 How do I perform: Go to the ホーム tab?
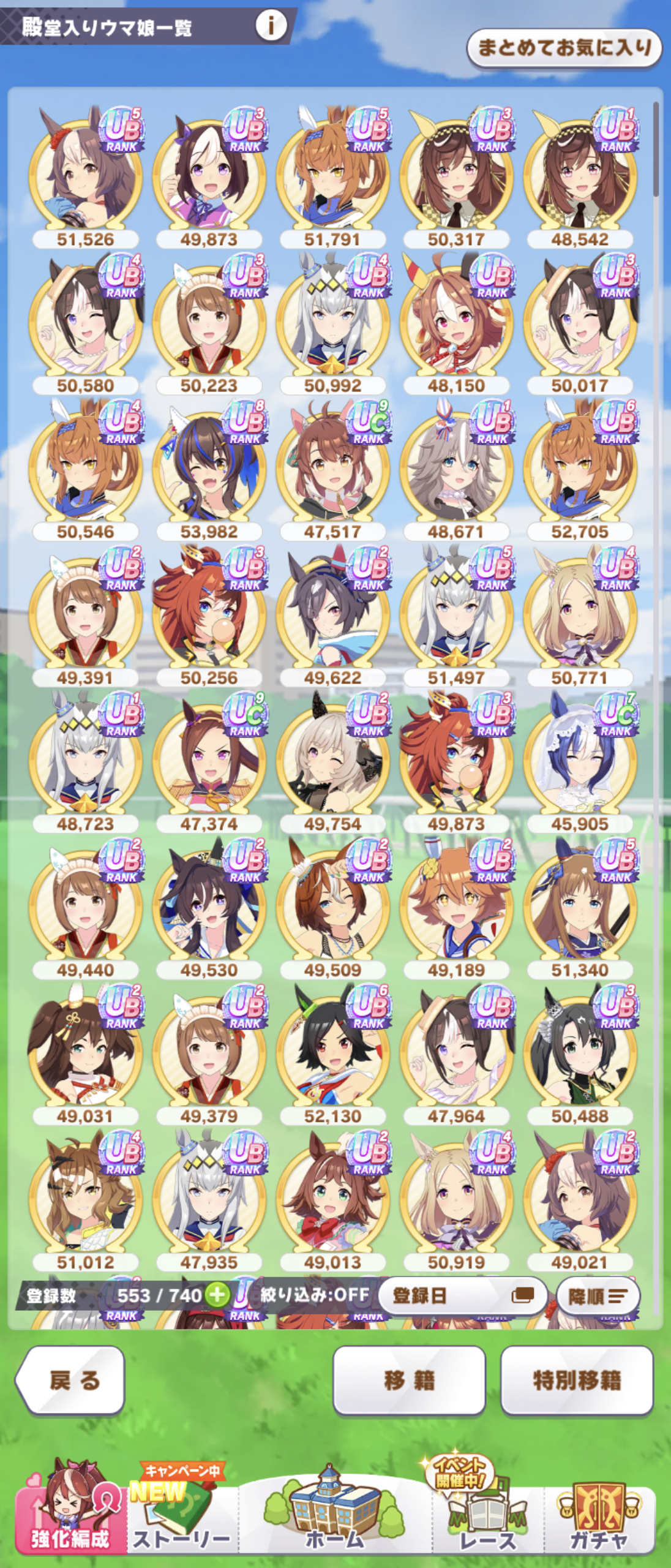tap(334, 1512)
